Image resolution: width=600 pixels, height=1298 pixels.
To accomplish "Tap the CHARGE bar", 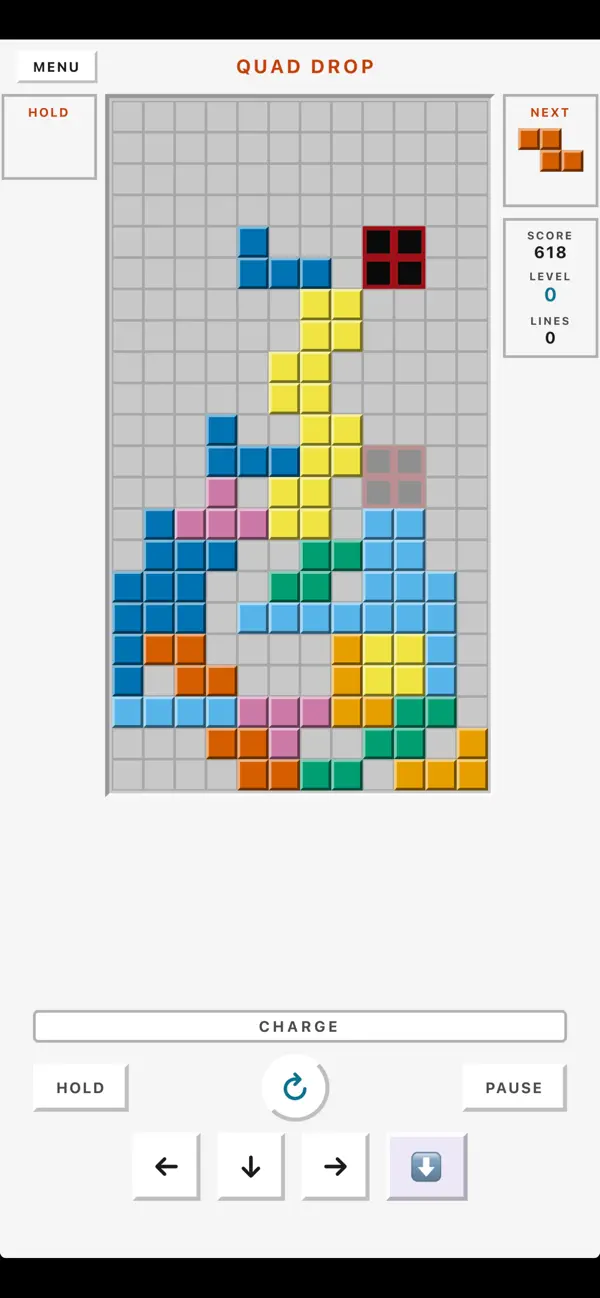I will point(299,1026).
